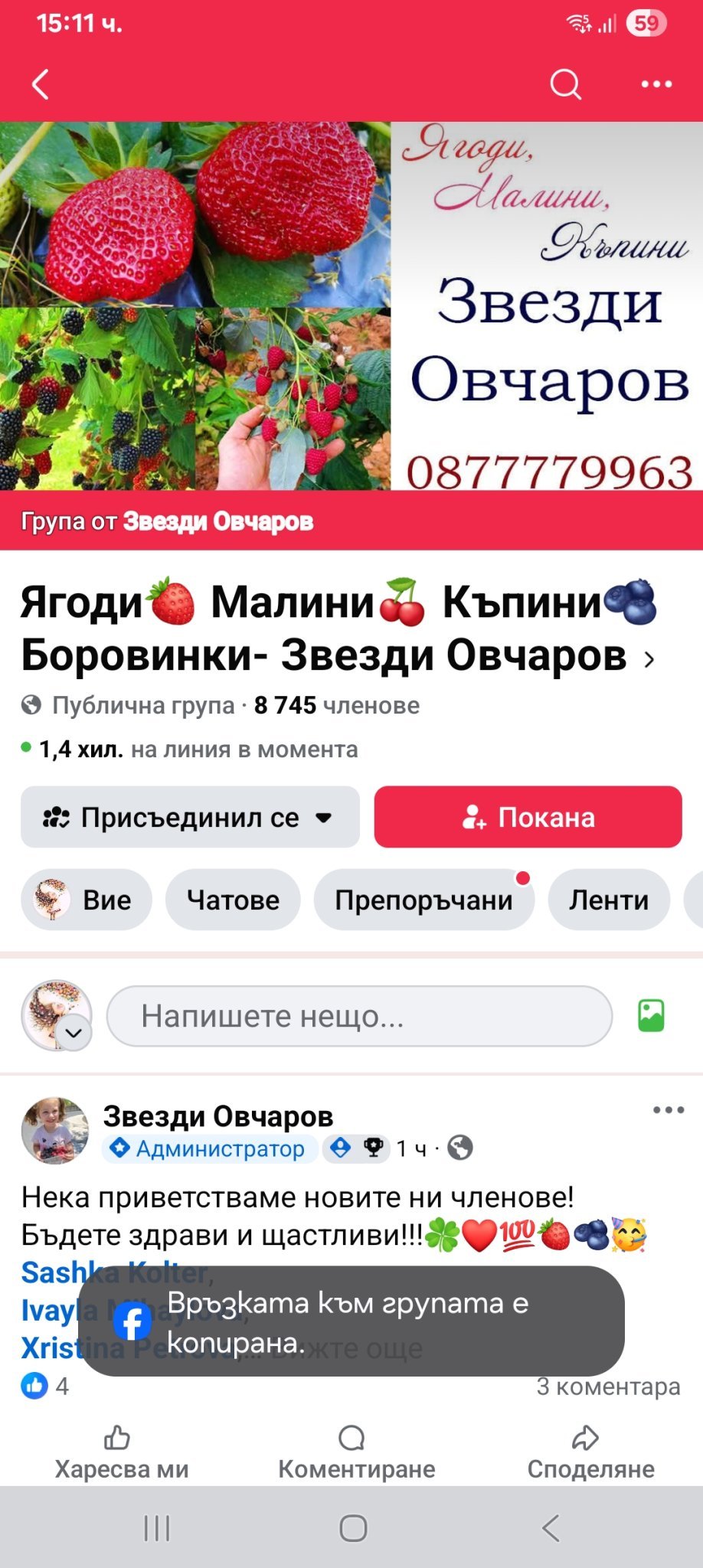The width and height of the screenshot is (703, 1568).
Task: View the 3 коментара on post
Action: (x=608, y=1387)
